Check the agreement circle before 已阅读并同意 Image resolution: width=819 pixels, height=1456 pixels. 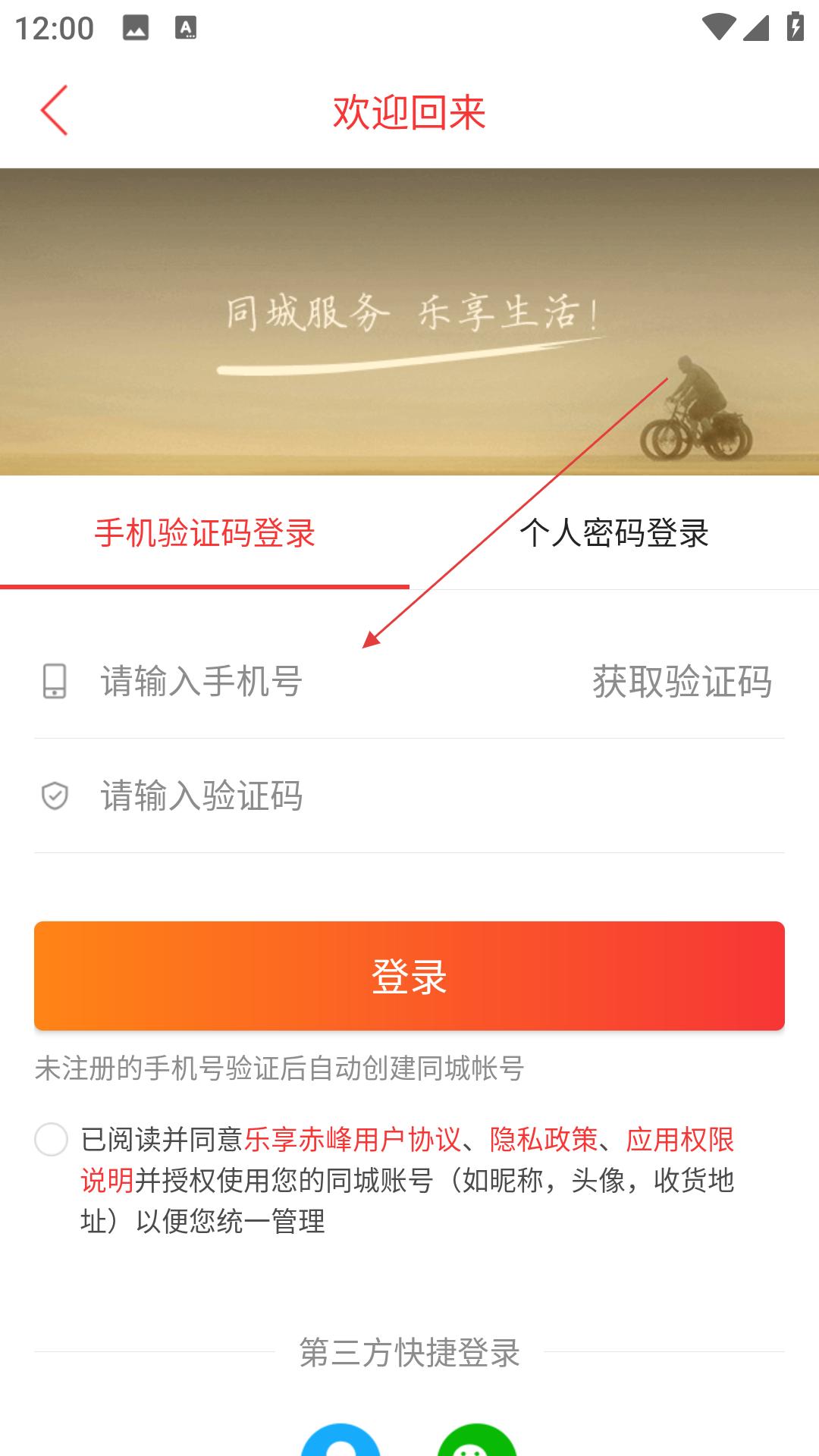coord(52,1140)
